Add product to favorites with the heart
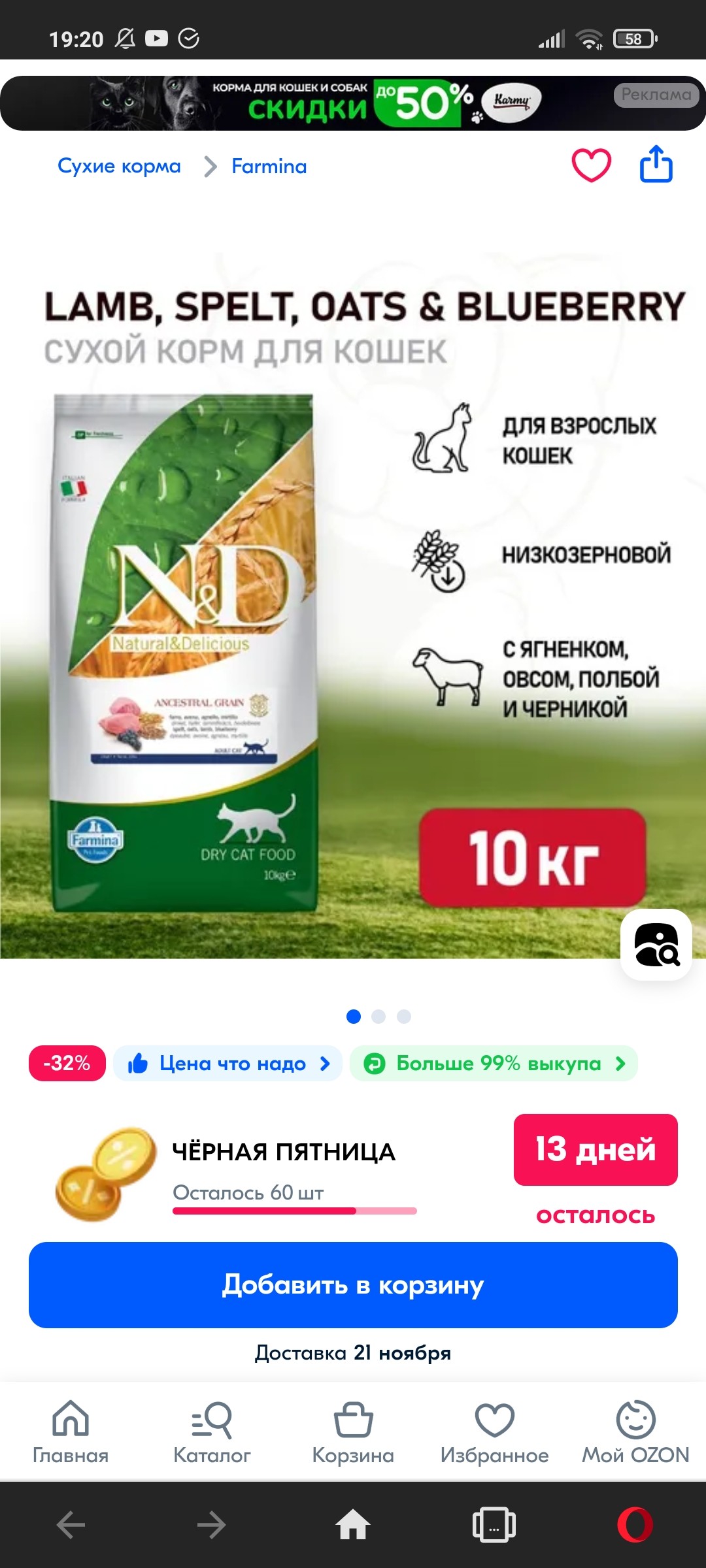This screenshot has height=1568, width=706. (x=592, y=165)
